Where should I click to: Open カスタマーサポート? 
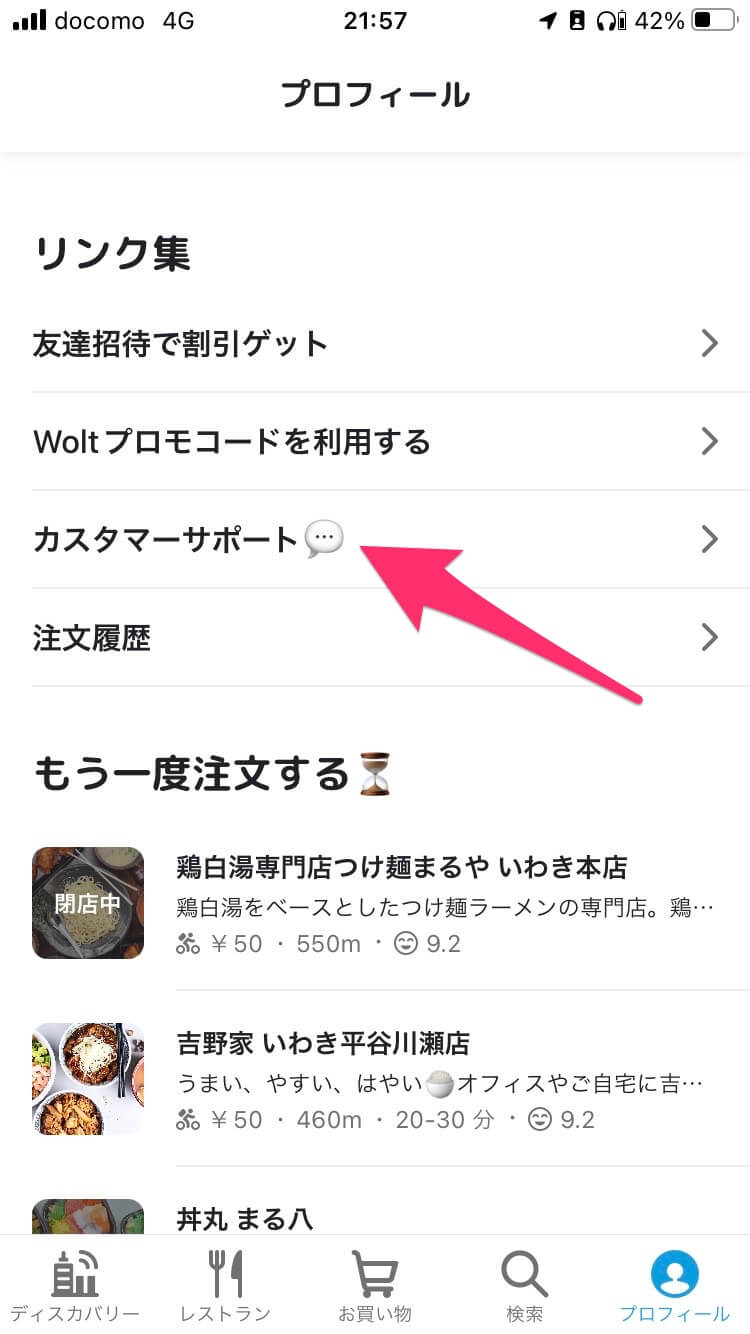tap(375, 540)
